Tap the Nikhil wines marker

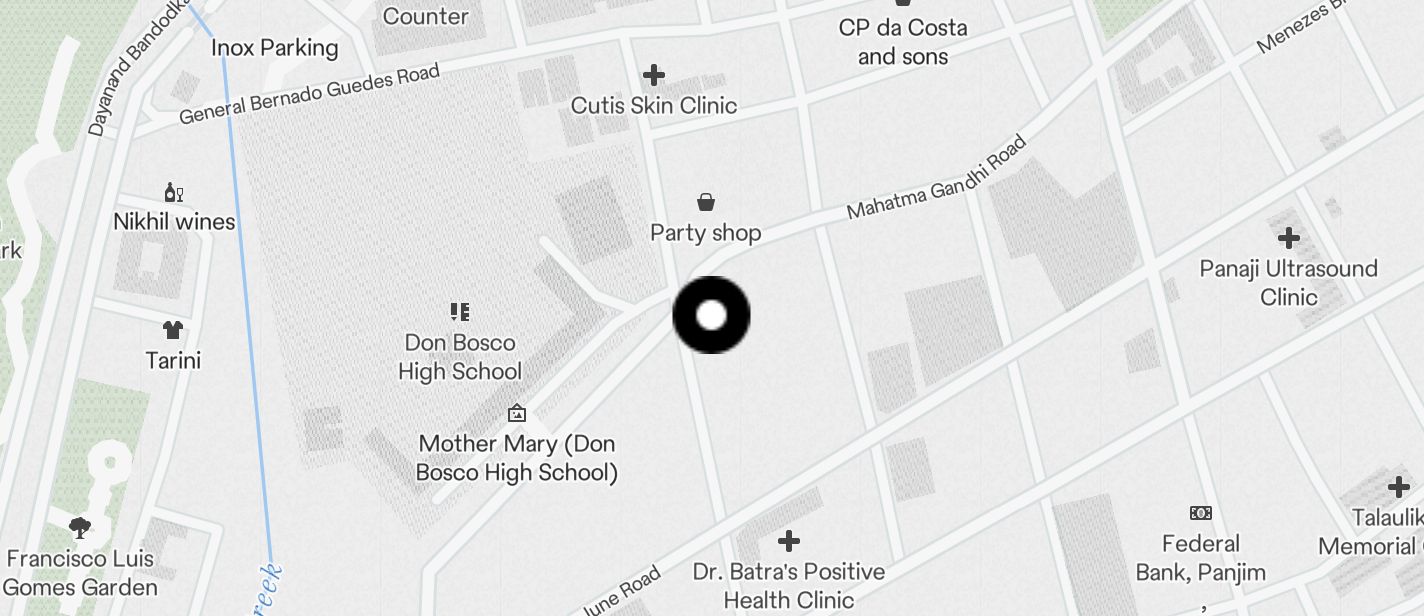(x=174, y=192)
